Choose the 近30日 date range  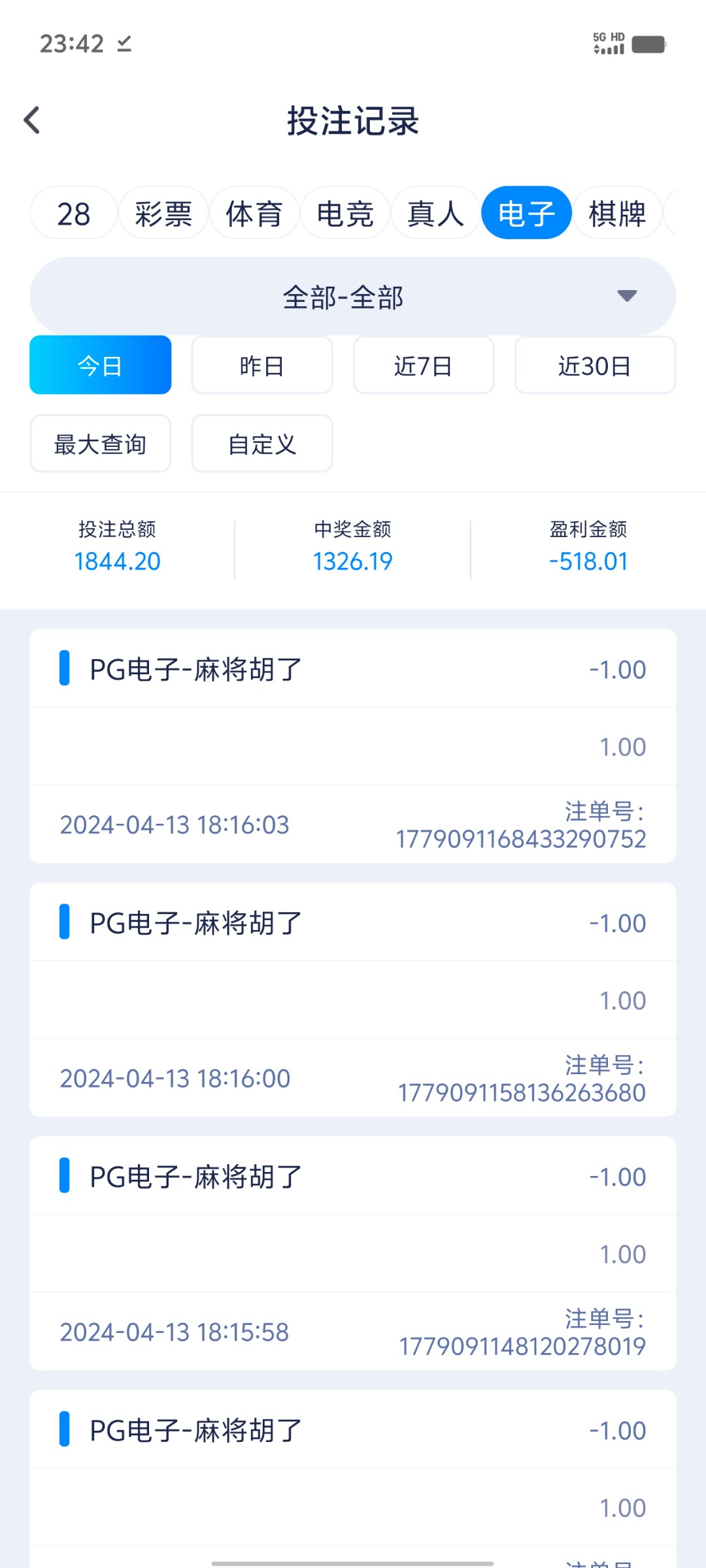coord(595,365)
